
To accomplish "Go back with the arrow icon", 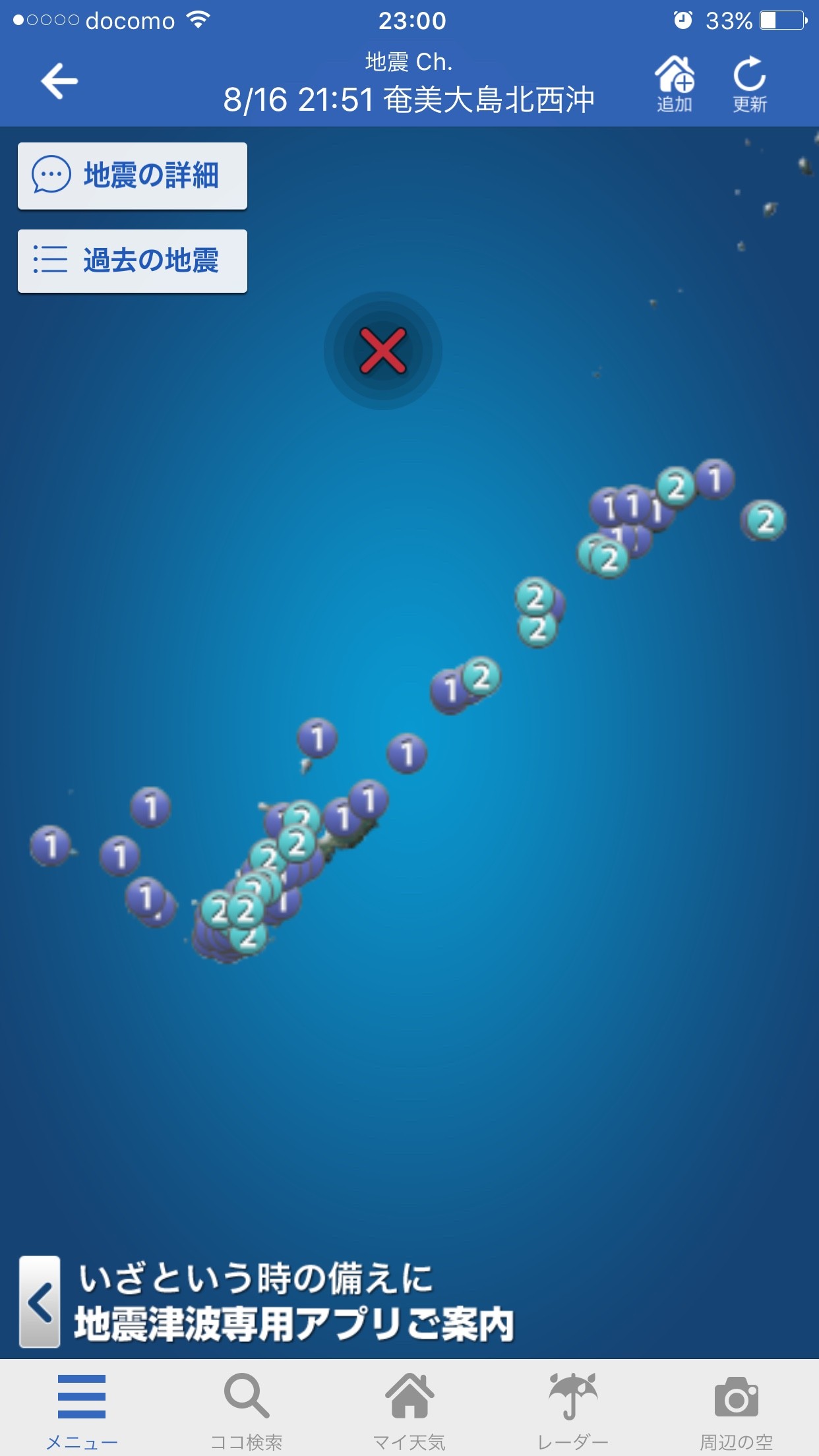I will 59,81.
